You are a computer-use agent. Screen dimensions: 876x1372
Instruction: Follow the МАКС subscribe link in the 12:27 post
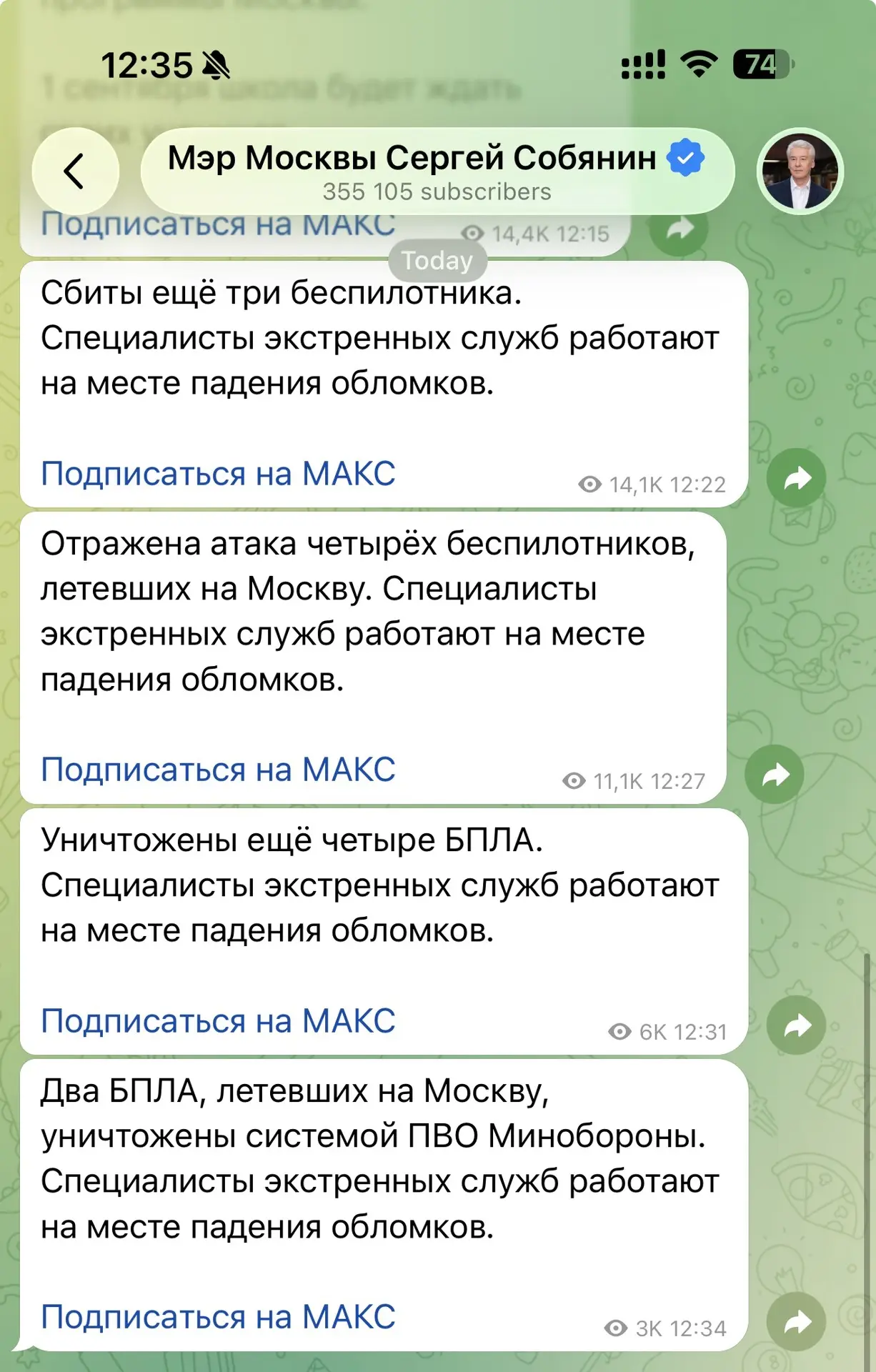click(x=218, y=770)
